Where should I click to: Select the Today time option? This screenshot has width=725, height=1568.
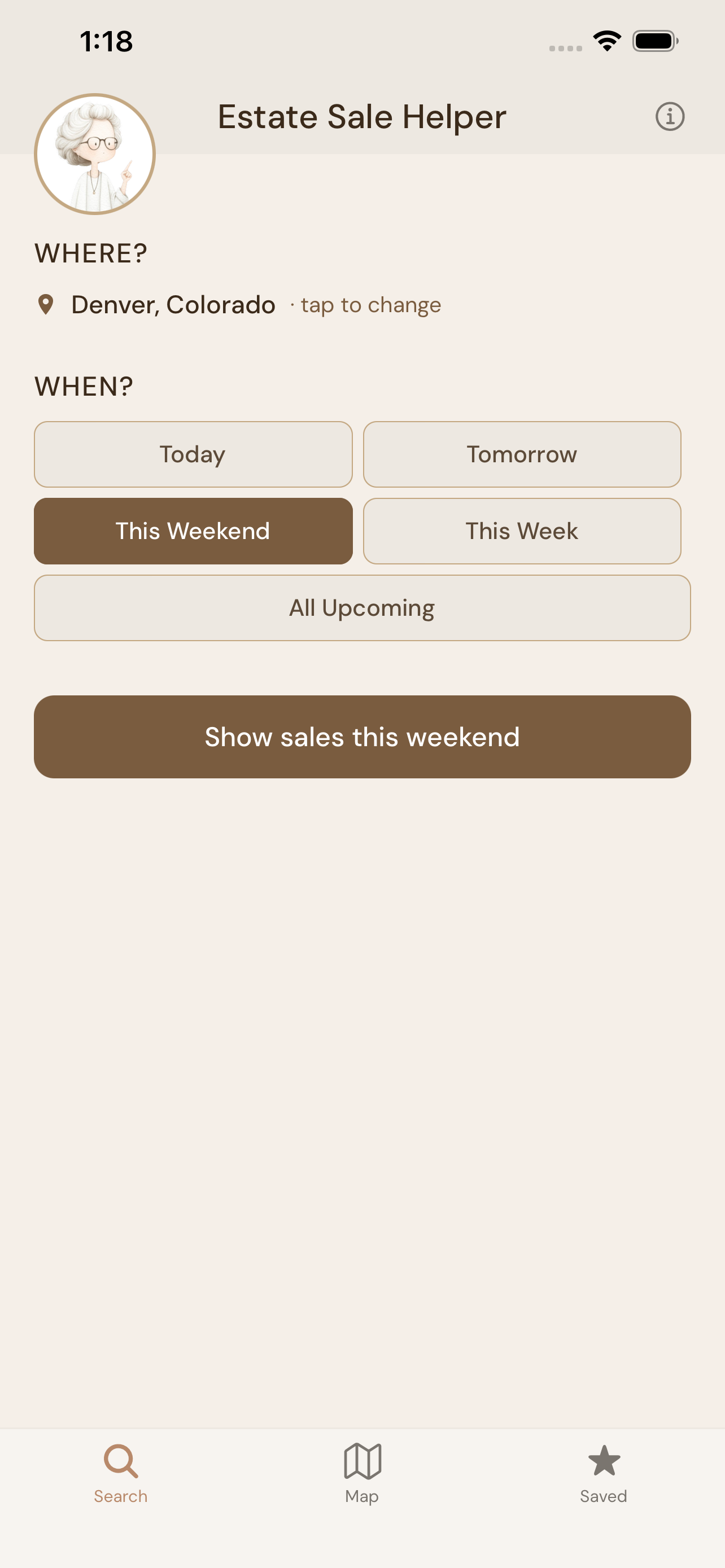coord(193,454)
